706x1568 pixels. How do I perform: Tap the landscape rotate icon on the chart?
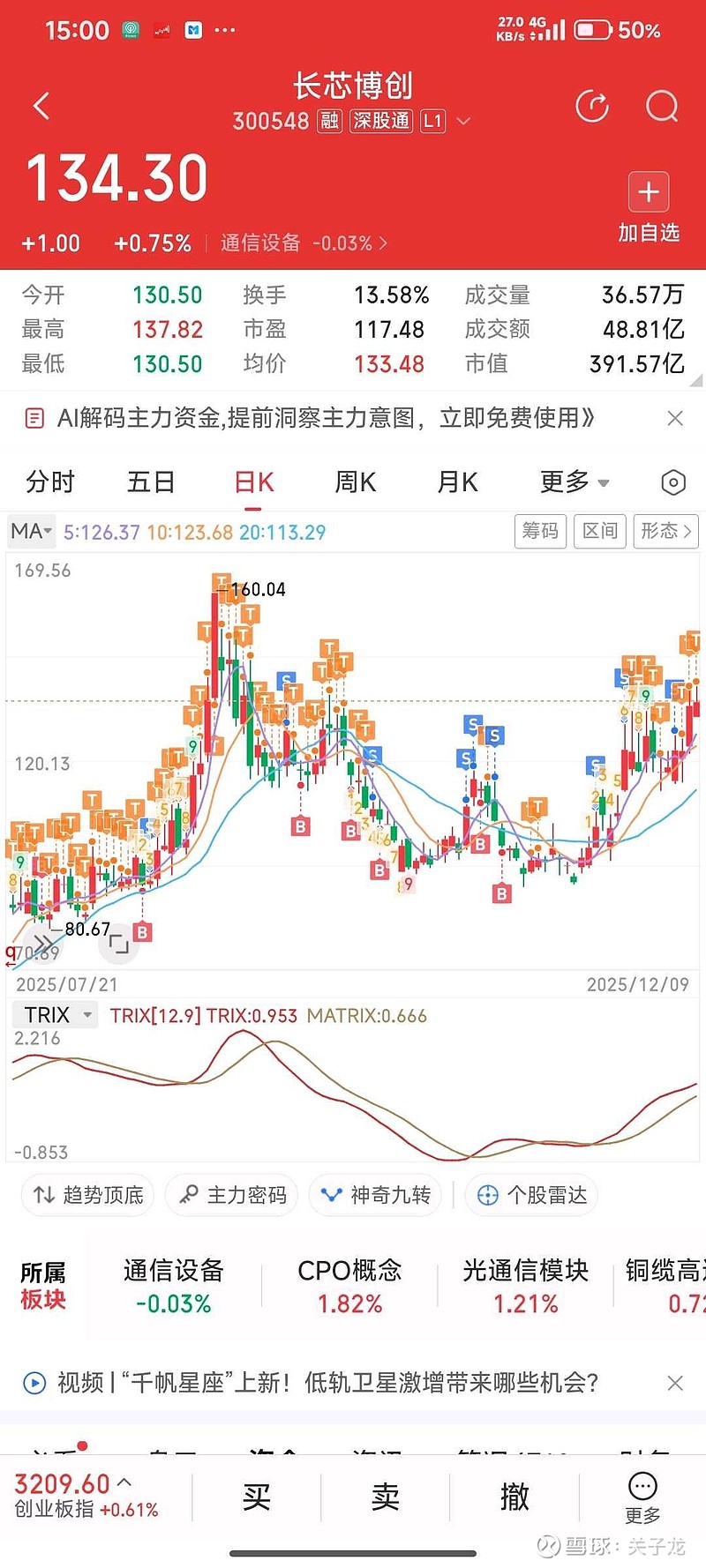[x=119, y=942]
